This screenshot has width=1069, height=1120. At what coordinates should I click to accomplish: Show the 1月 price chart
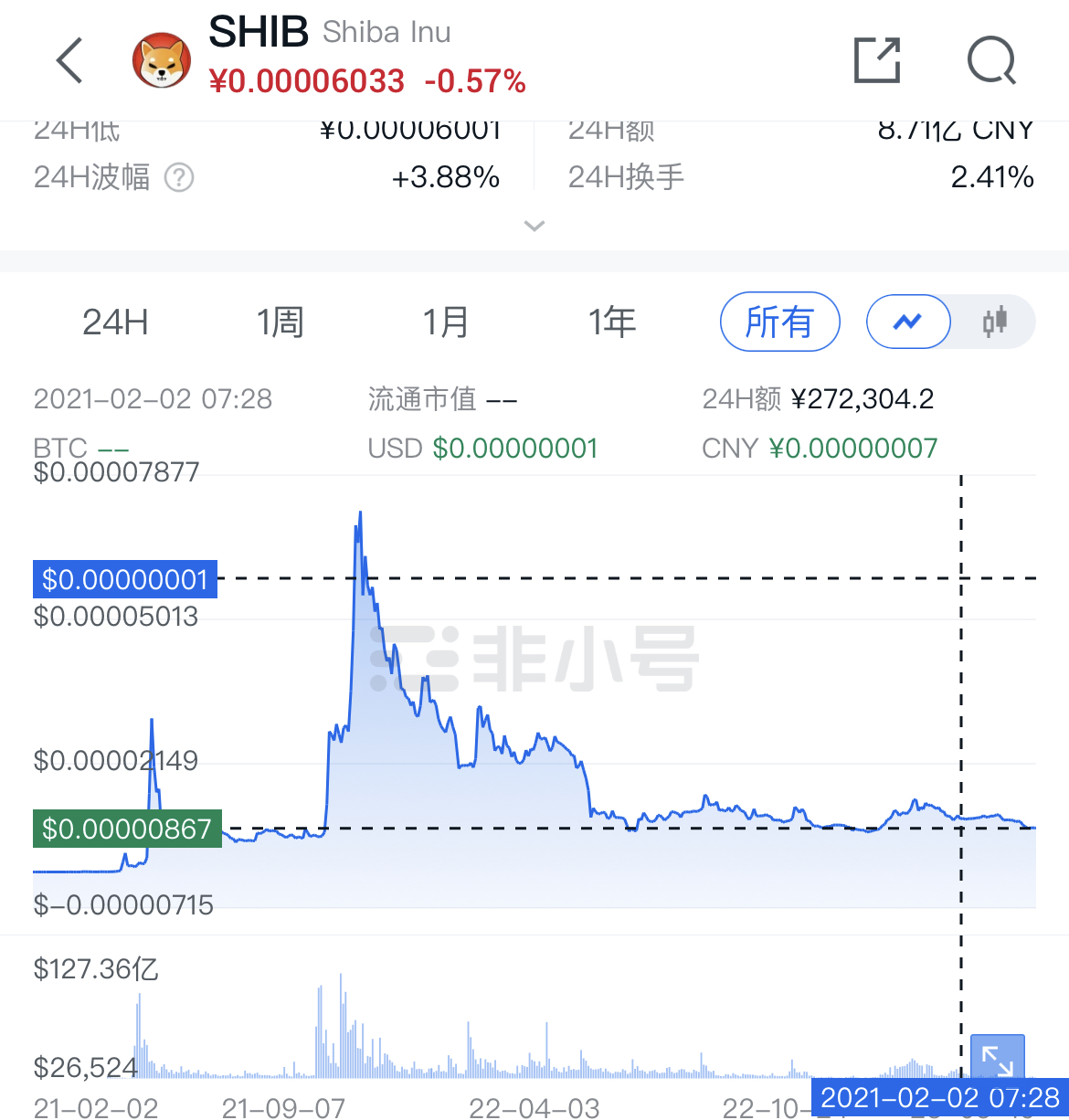tap(445, 322)
